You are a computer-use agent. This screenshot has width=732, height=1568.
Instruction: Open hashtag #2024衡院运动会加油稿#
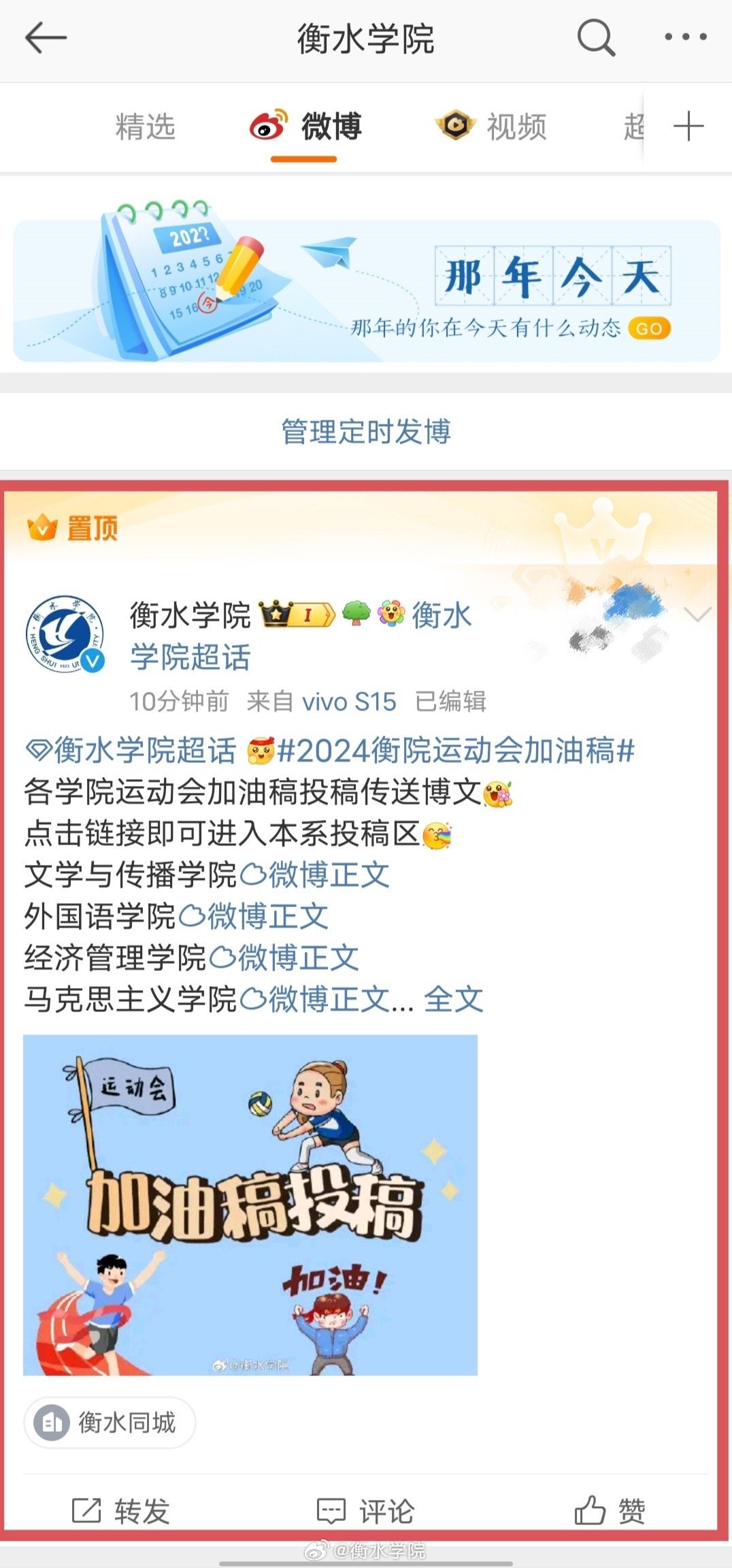click(x=456, y=751)
